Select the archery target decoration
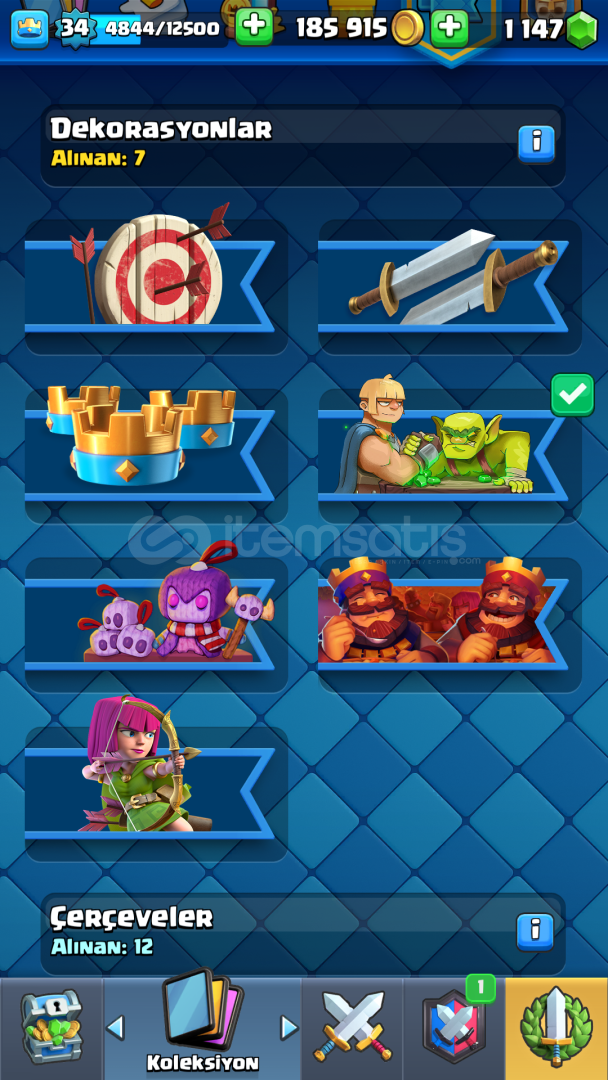Viewport: 608px width, 1080px height. [x=156, y=285]
